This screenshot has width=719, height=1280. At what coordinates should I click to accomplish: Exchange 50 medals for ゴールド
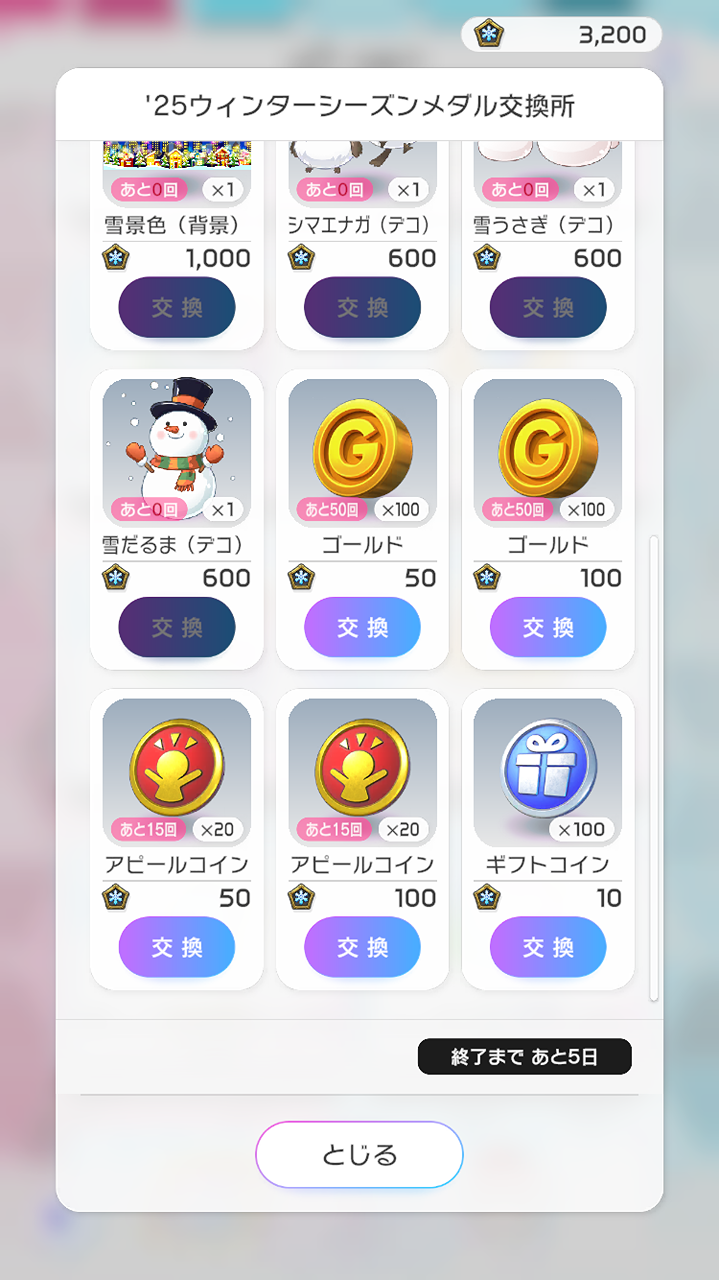coord(362,627)
